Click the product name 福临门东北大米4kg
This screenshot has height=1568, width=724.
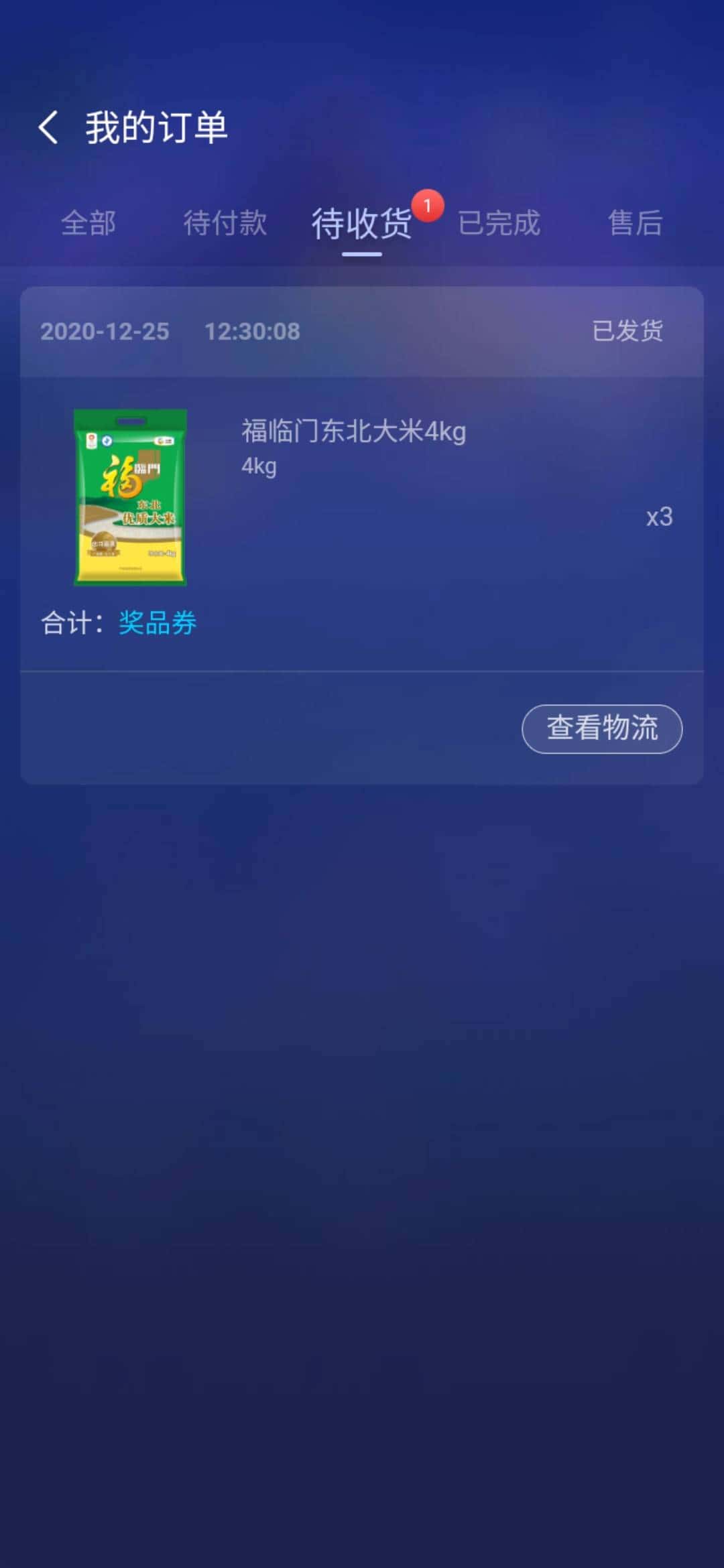click(x=353, y=433)
